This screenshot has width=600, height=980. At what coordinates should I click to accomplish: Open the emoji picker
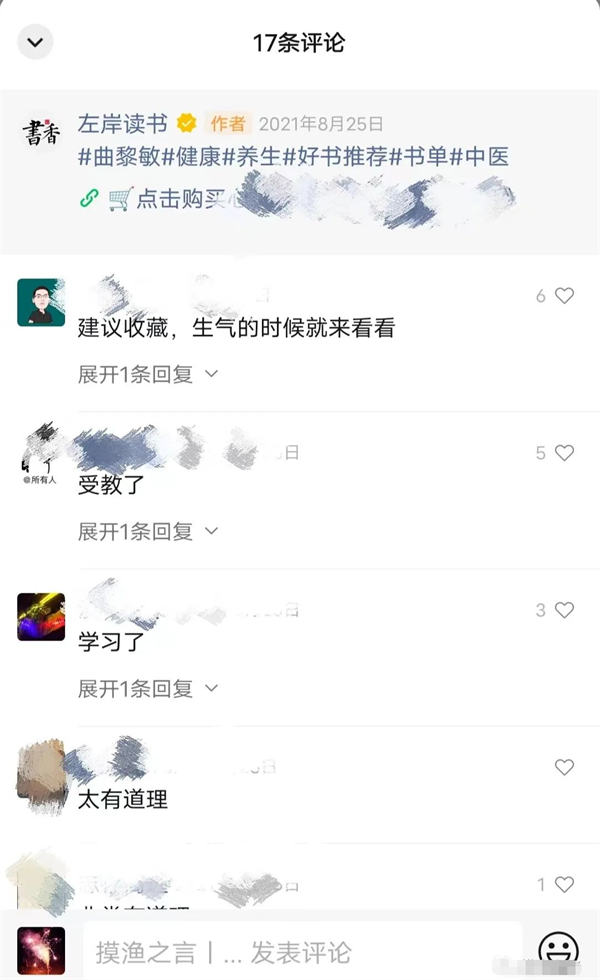pyautogui.click(x=558, y=951)
